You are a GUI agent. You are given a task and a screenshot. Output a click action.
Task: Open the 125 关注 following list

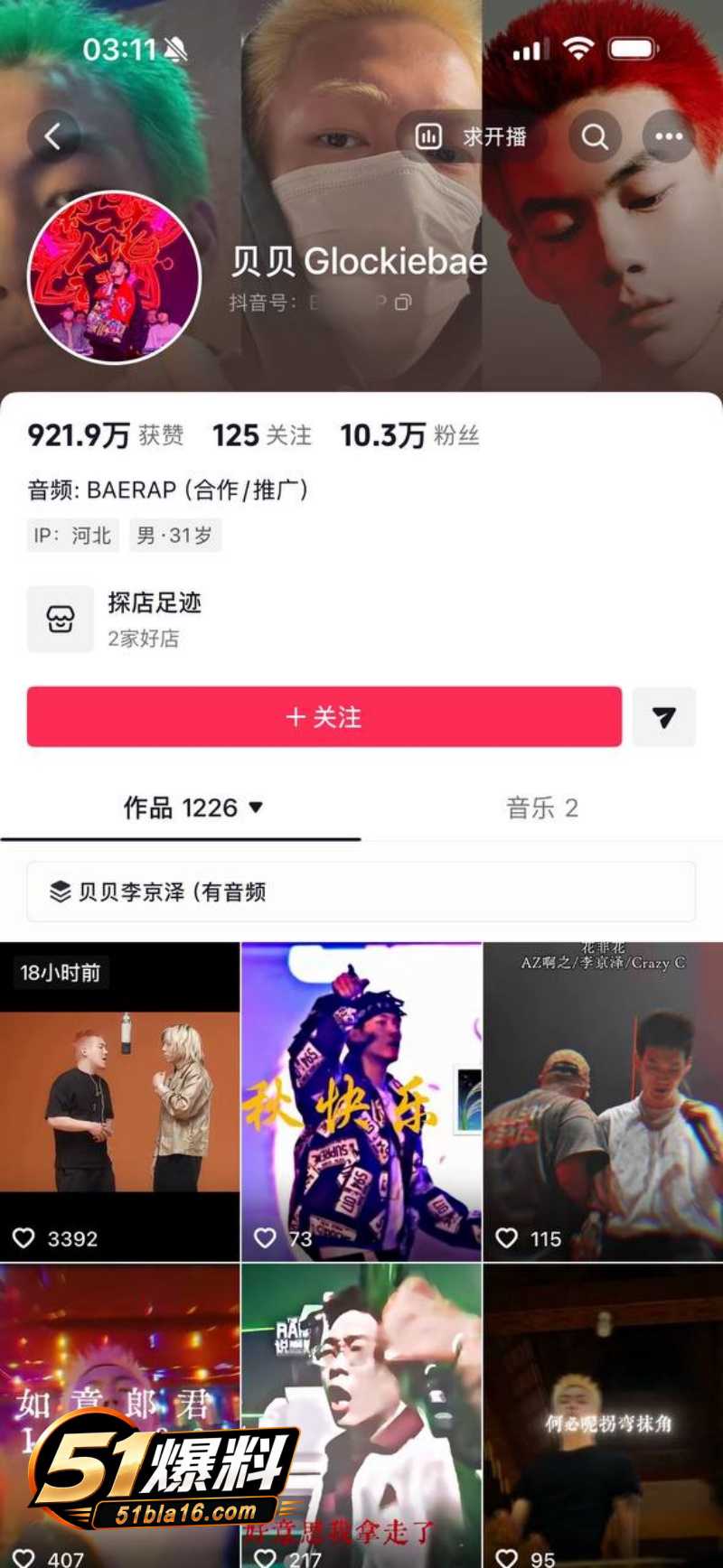point(262,436)
